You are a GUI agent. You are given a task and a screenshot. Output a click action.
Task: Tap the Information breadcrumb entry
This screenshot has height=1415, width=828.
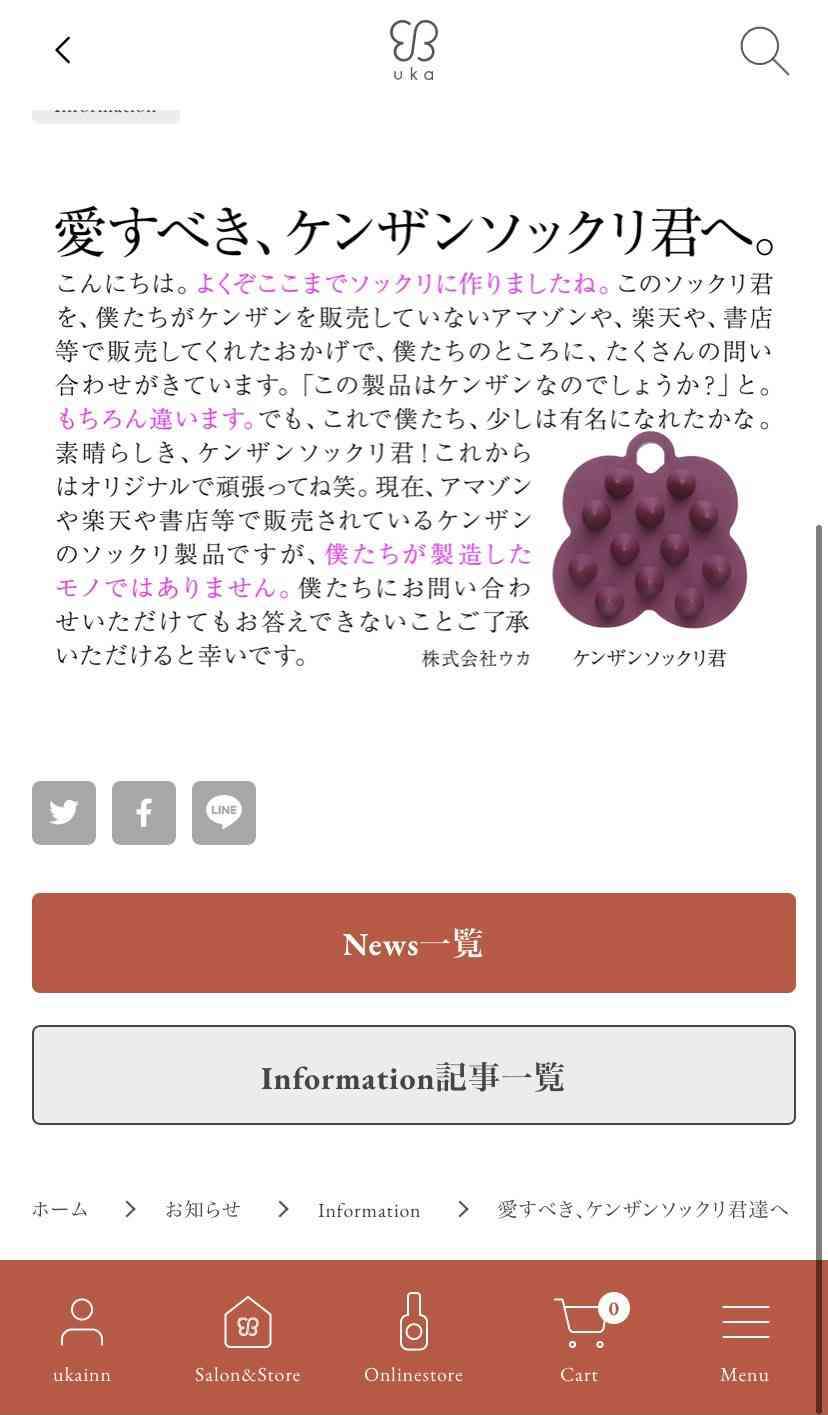(369, 1210)
